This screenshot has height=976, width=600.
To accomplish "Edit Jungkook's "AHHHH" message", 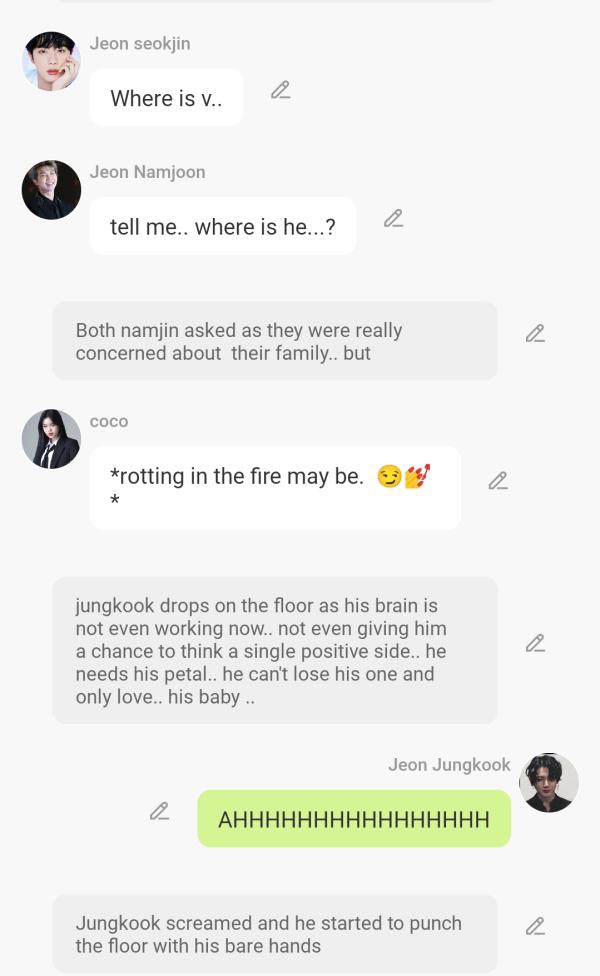I will (x=159, y=811).
